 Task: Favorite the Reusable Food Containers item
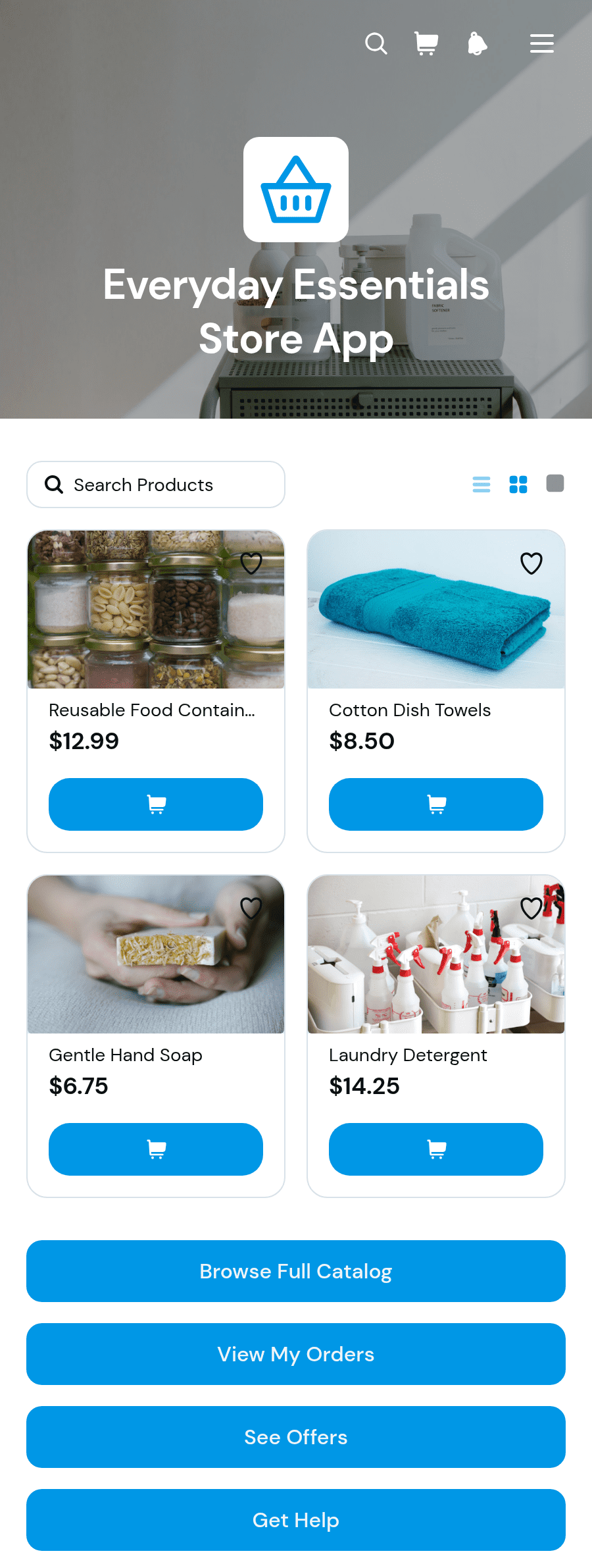(251, 563)
